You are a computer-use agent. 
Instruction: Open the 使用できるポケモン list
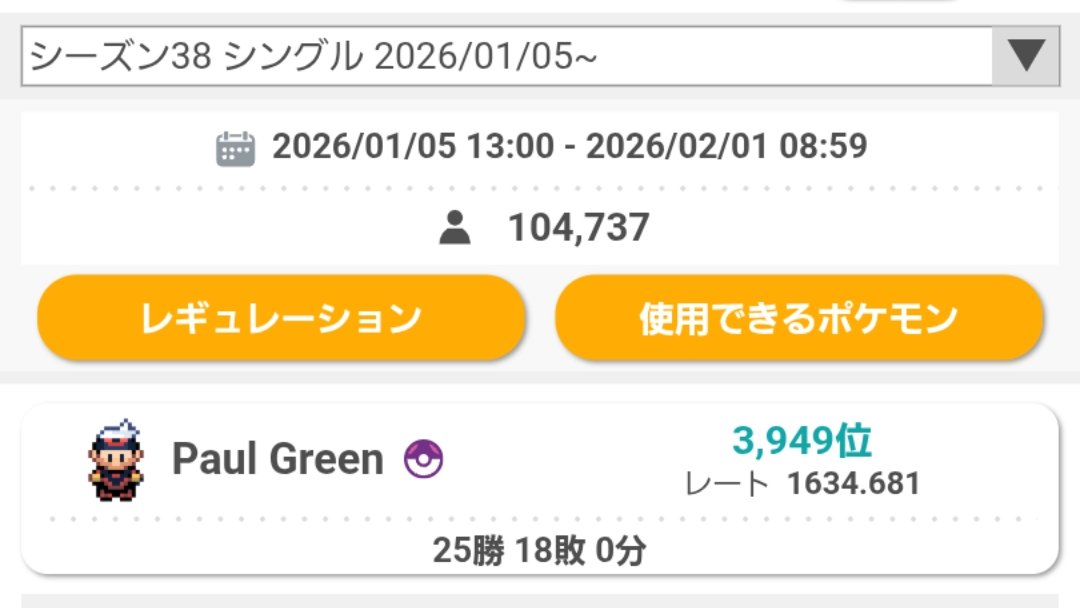(x=799, y=317)
